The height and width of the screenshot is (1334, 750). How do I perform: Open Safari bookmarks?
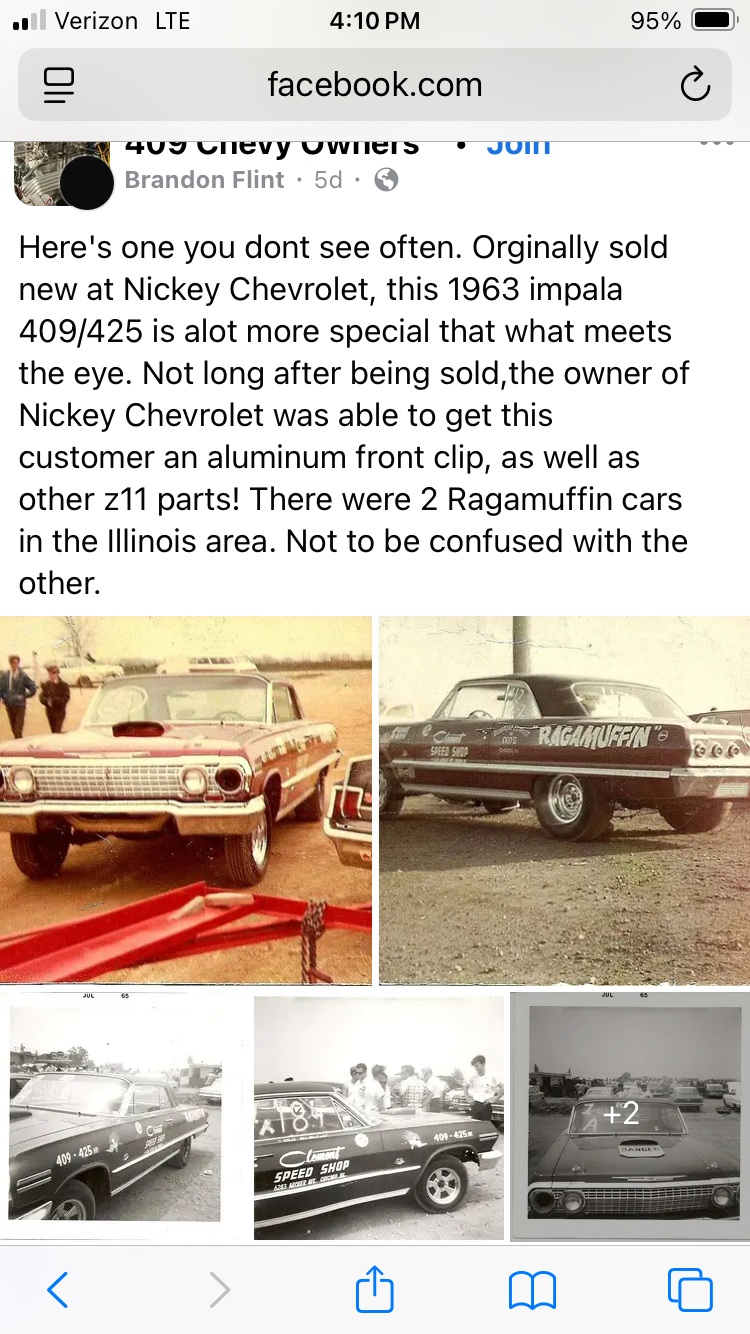[532, 1289]
